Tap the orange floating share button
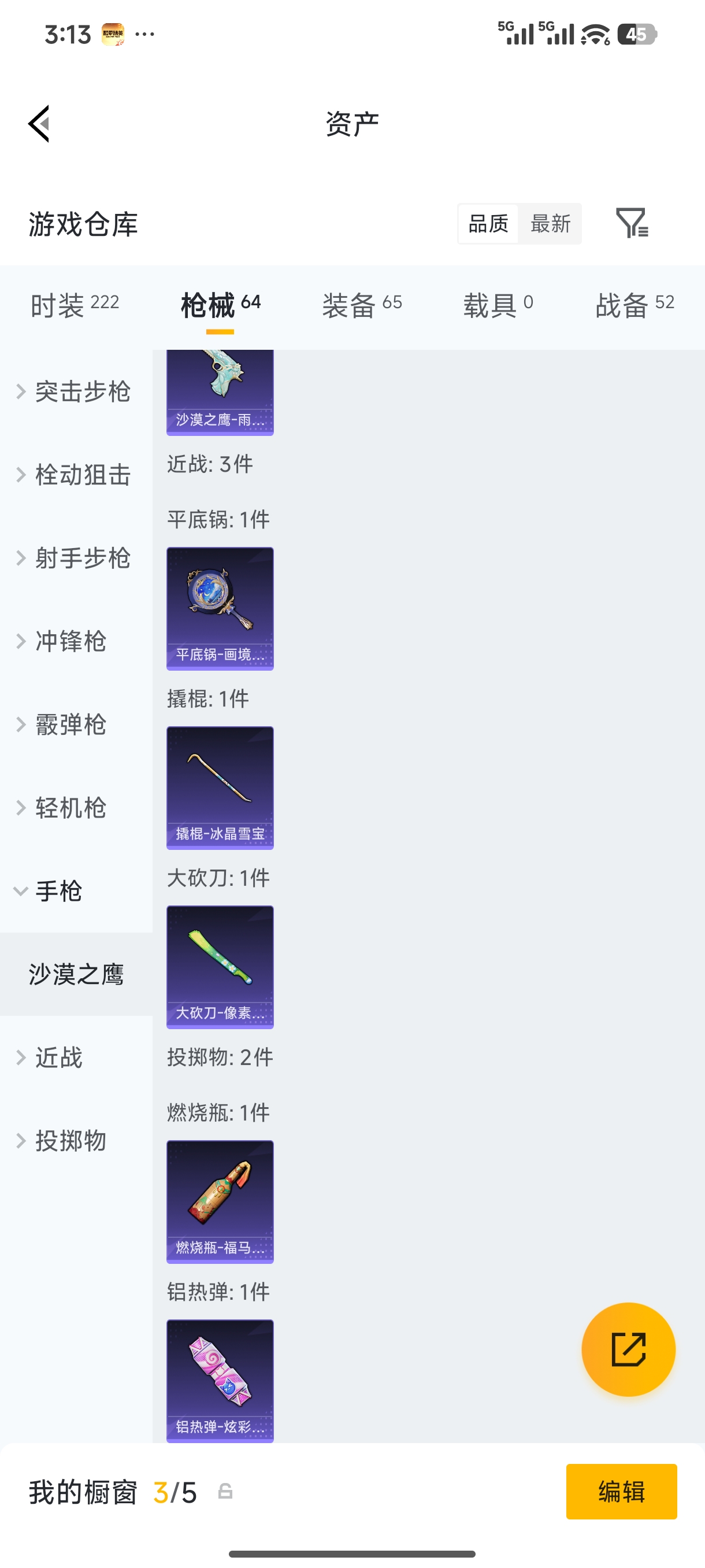The width and height of the screenshot is (705, 1568). pos(629,1349)
